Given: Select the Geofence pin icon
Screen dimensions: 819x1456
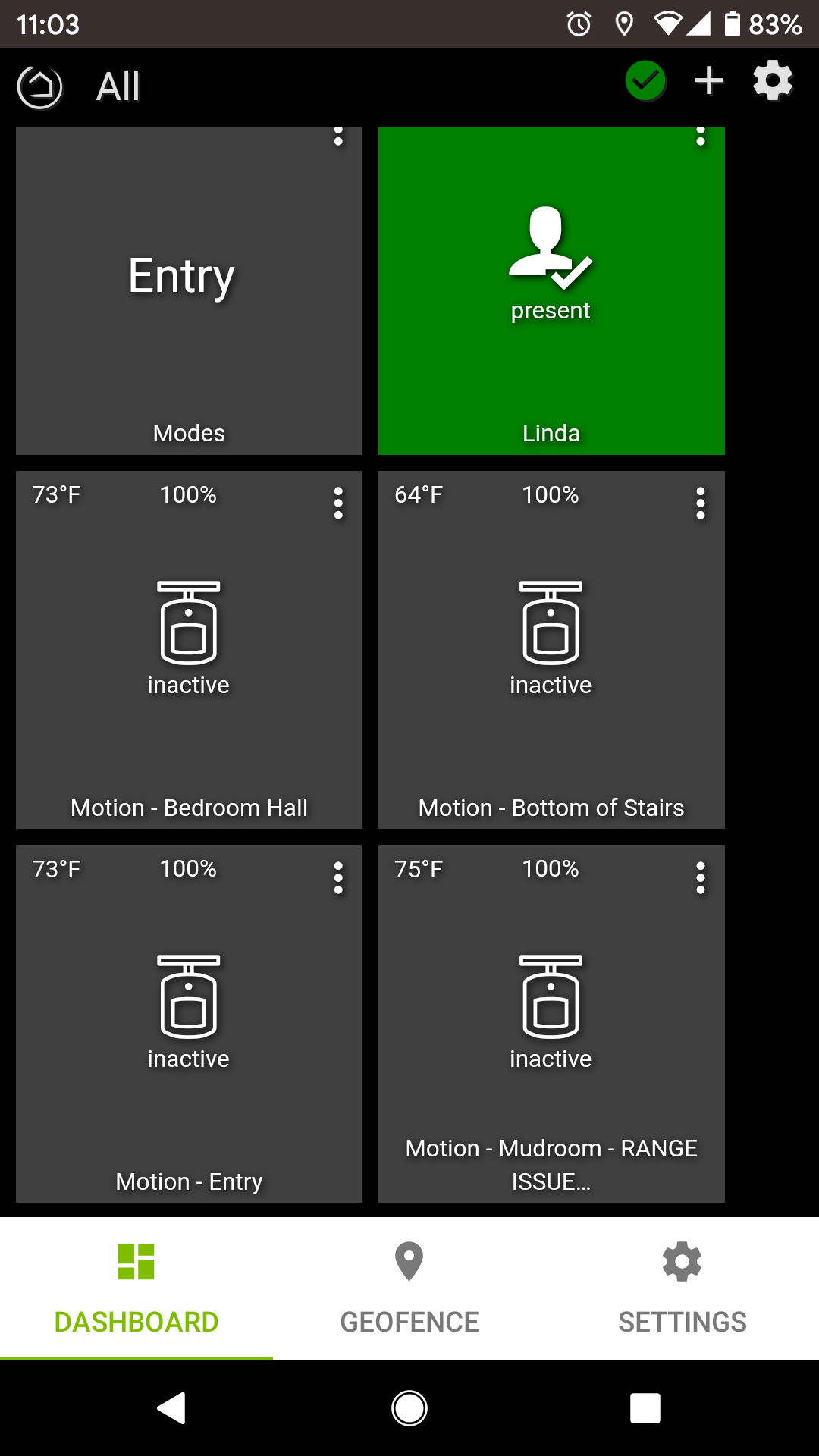Looking at the screenshot, I should pos(408,1257).
